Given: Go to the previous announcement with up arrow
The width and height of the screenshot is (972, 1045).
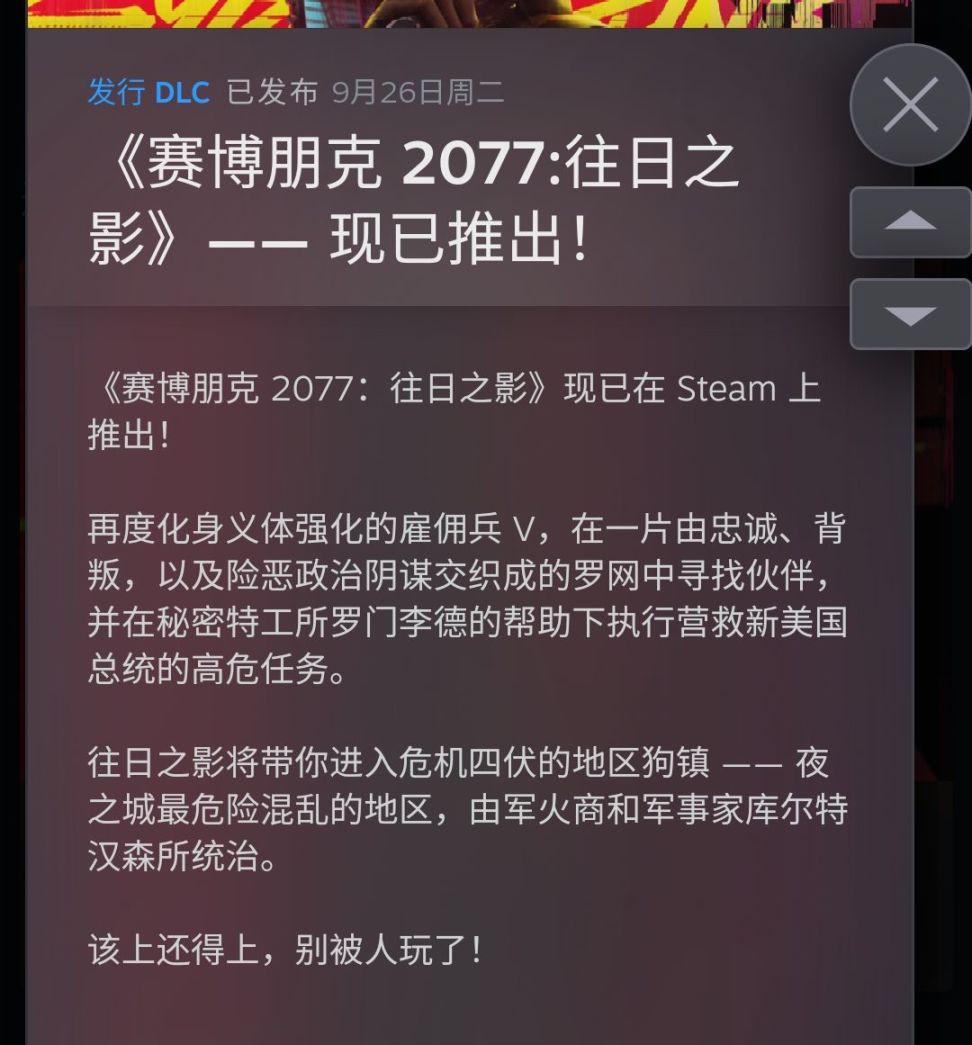Looking at the screenshot, I should (x=910, y=222).
